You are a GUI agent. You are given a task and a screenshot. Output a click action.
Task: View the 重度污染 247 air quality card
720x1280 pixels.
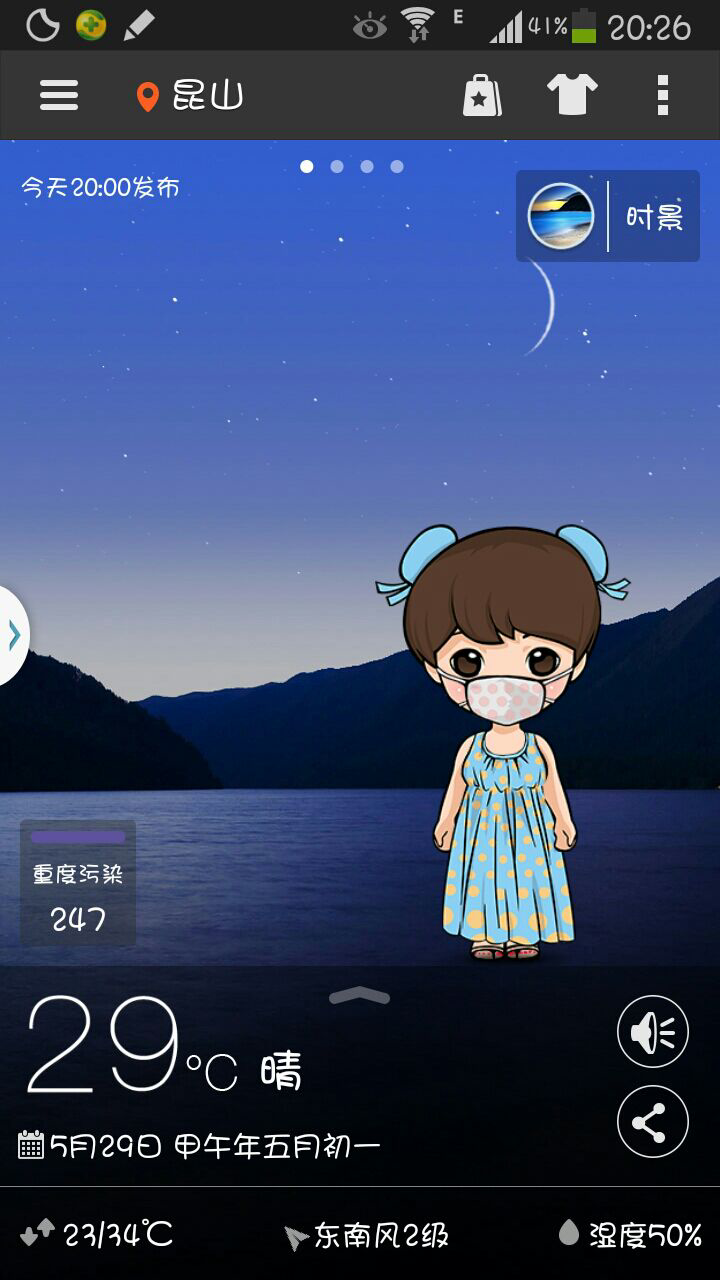78,883
